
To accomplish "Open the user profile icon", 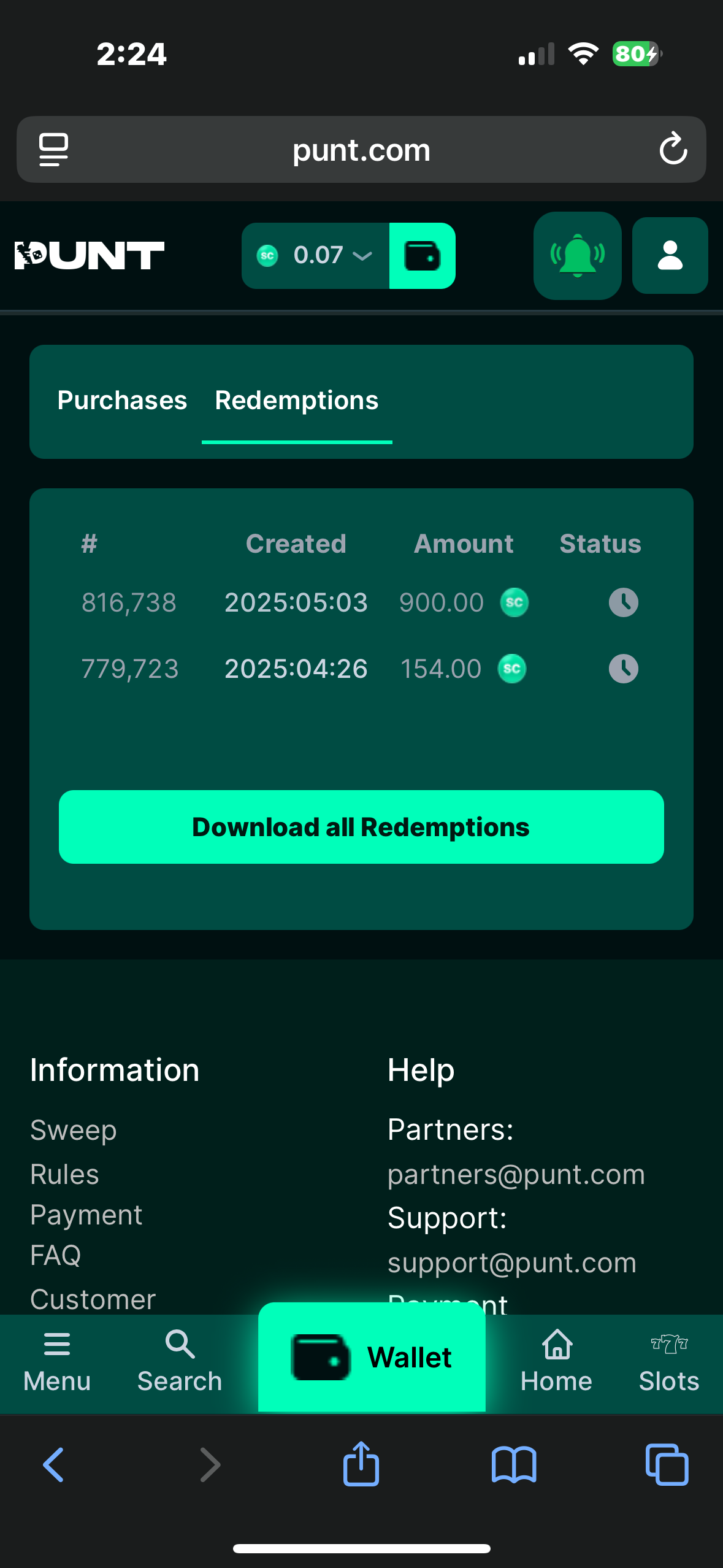I will click(670, 255).
